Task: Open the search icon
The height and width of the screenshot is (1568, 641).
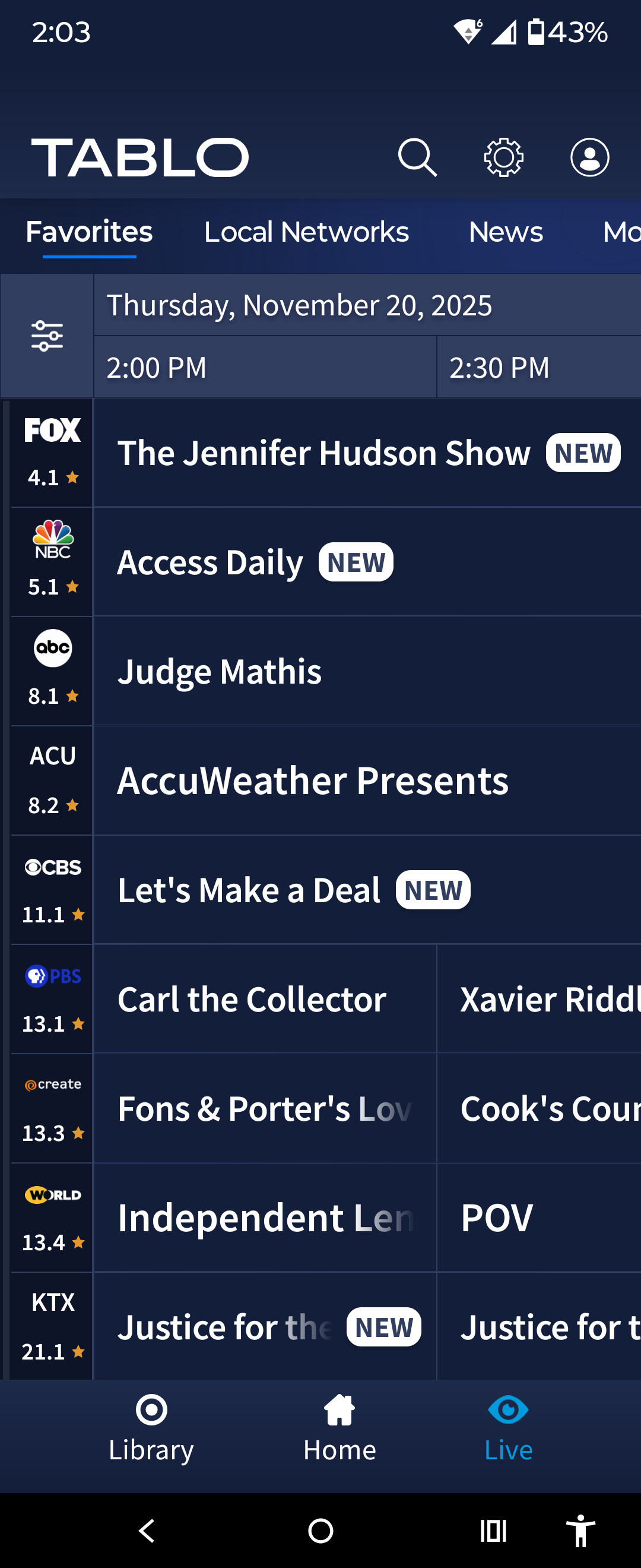Action: pyautogui.click(x=417, y=157)
